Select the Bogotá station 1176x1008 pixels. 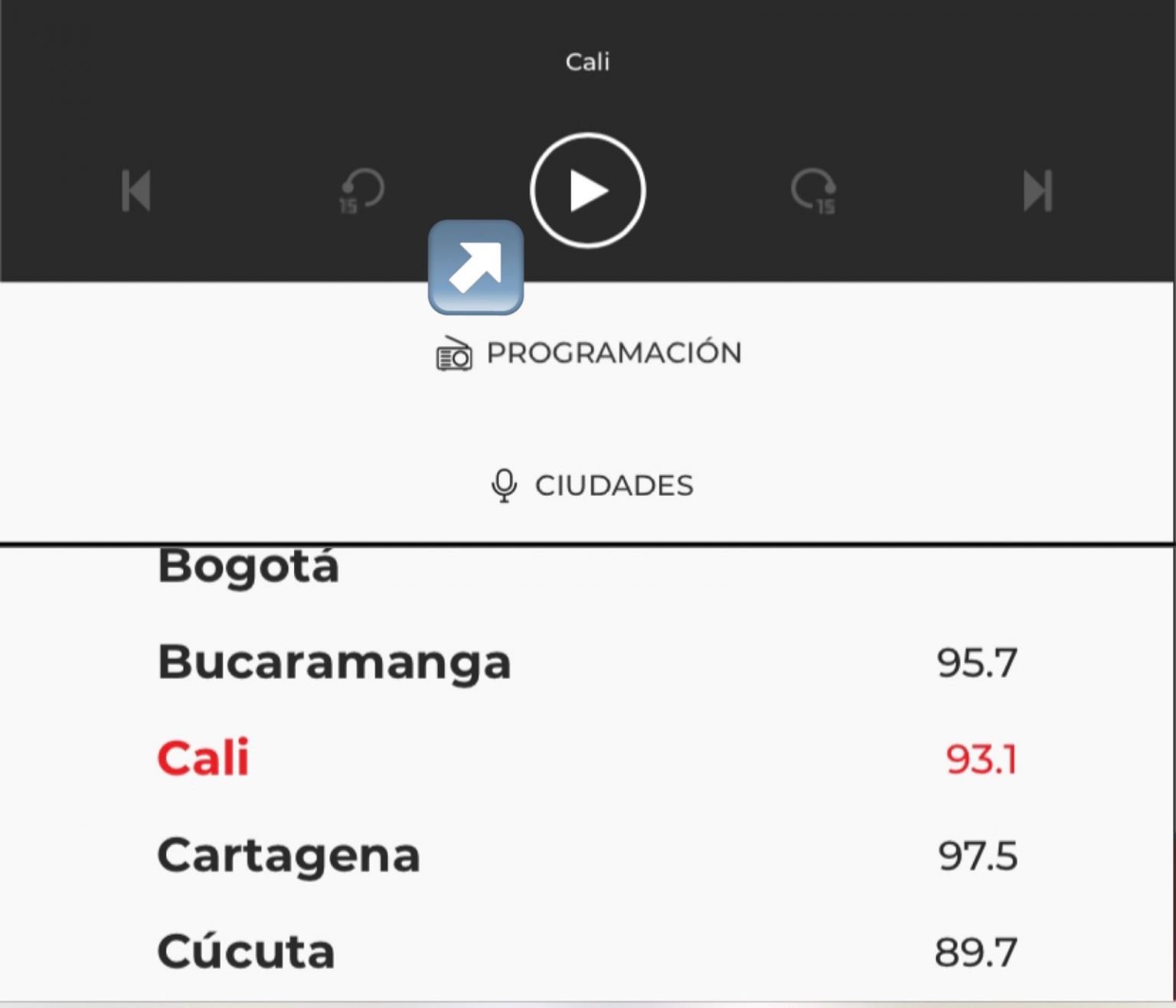pos(248,567)
